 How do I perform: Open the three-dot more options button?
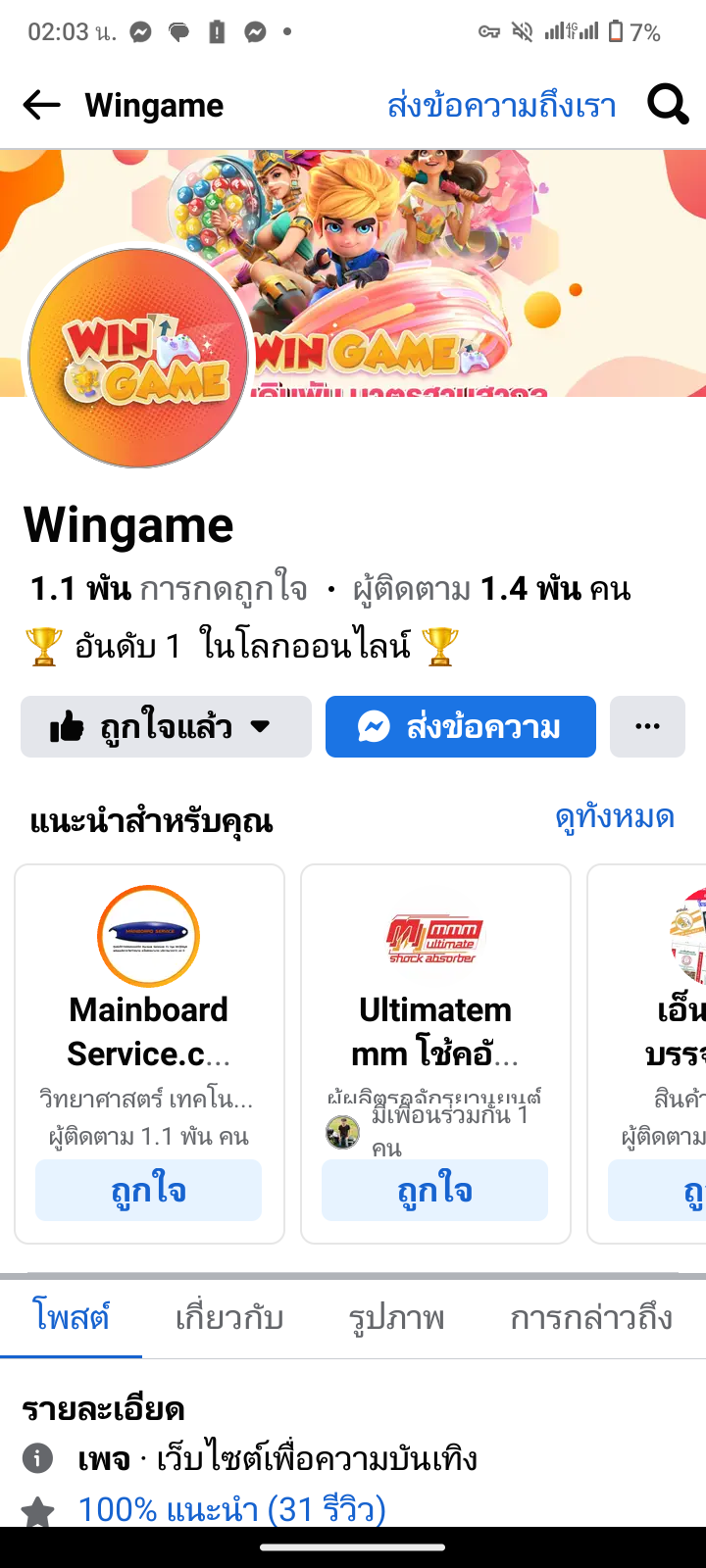(x=647, y=727)
